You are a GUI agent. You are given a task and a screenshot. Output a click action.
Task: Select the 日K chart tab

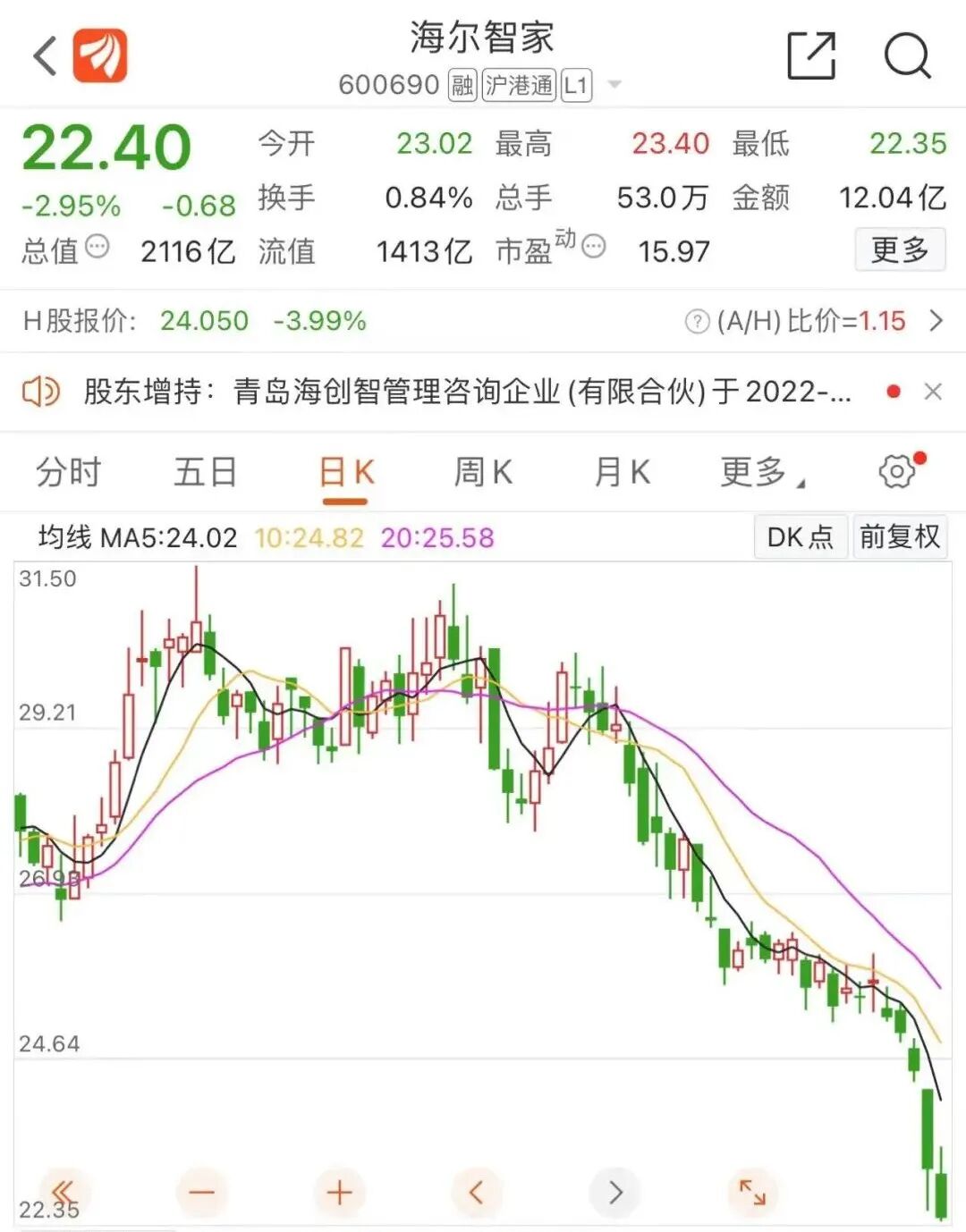pos(346,472)
